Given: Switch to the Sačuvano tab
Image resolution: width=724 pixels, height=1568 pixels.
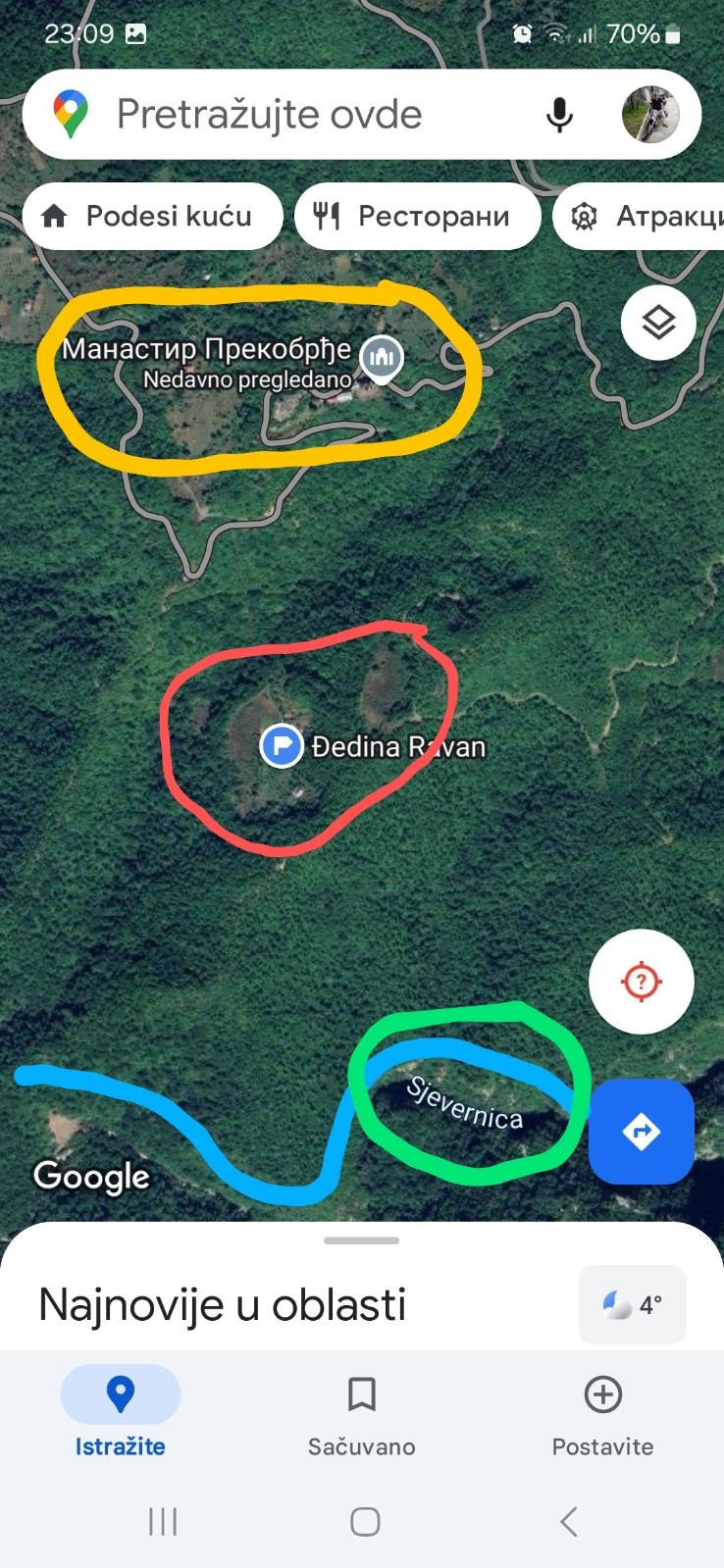Looking at the screenshot, I should coord(362,1415).
